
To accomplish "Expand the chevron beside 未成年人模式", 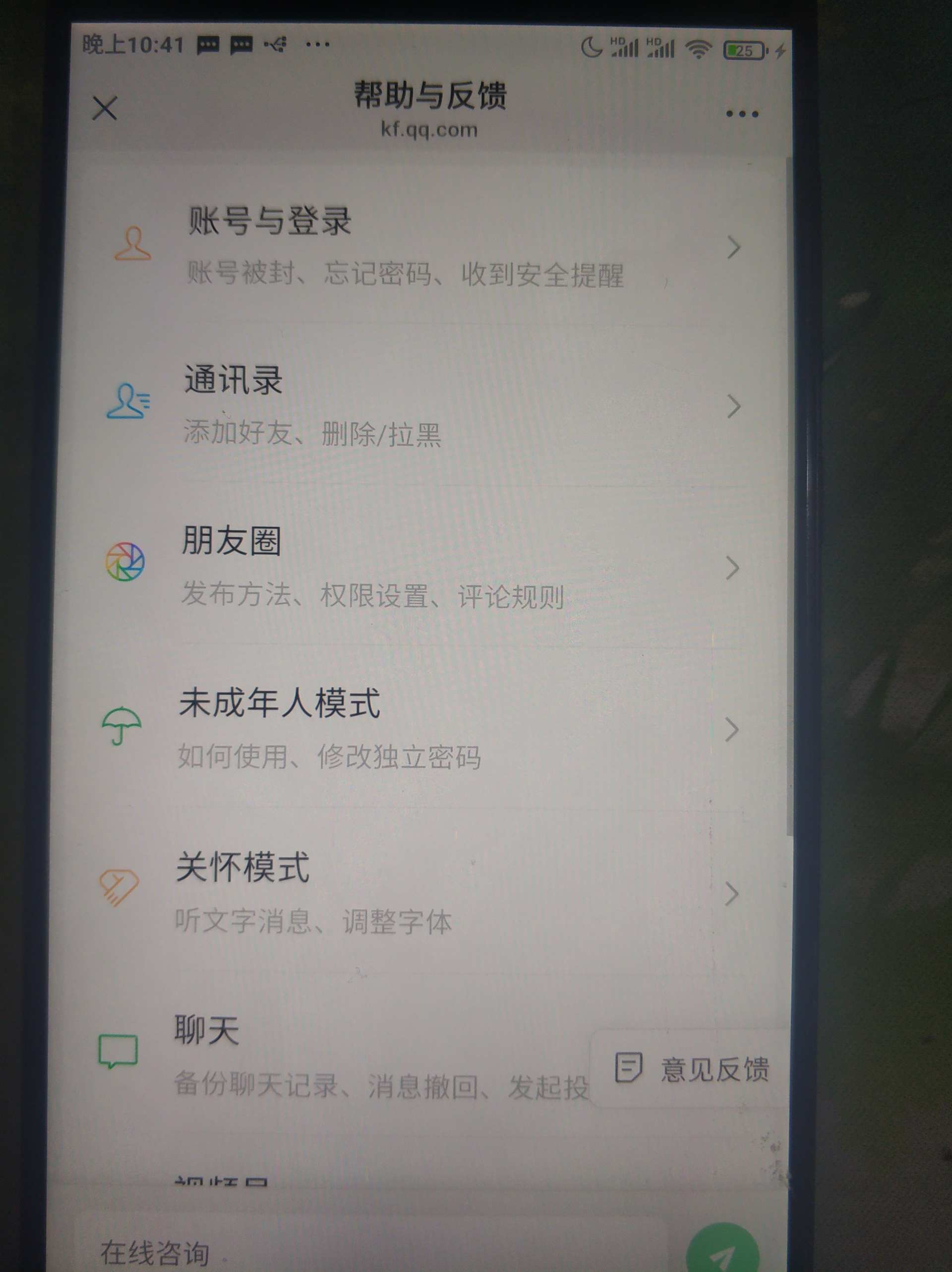I will tap(732, 729).
